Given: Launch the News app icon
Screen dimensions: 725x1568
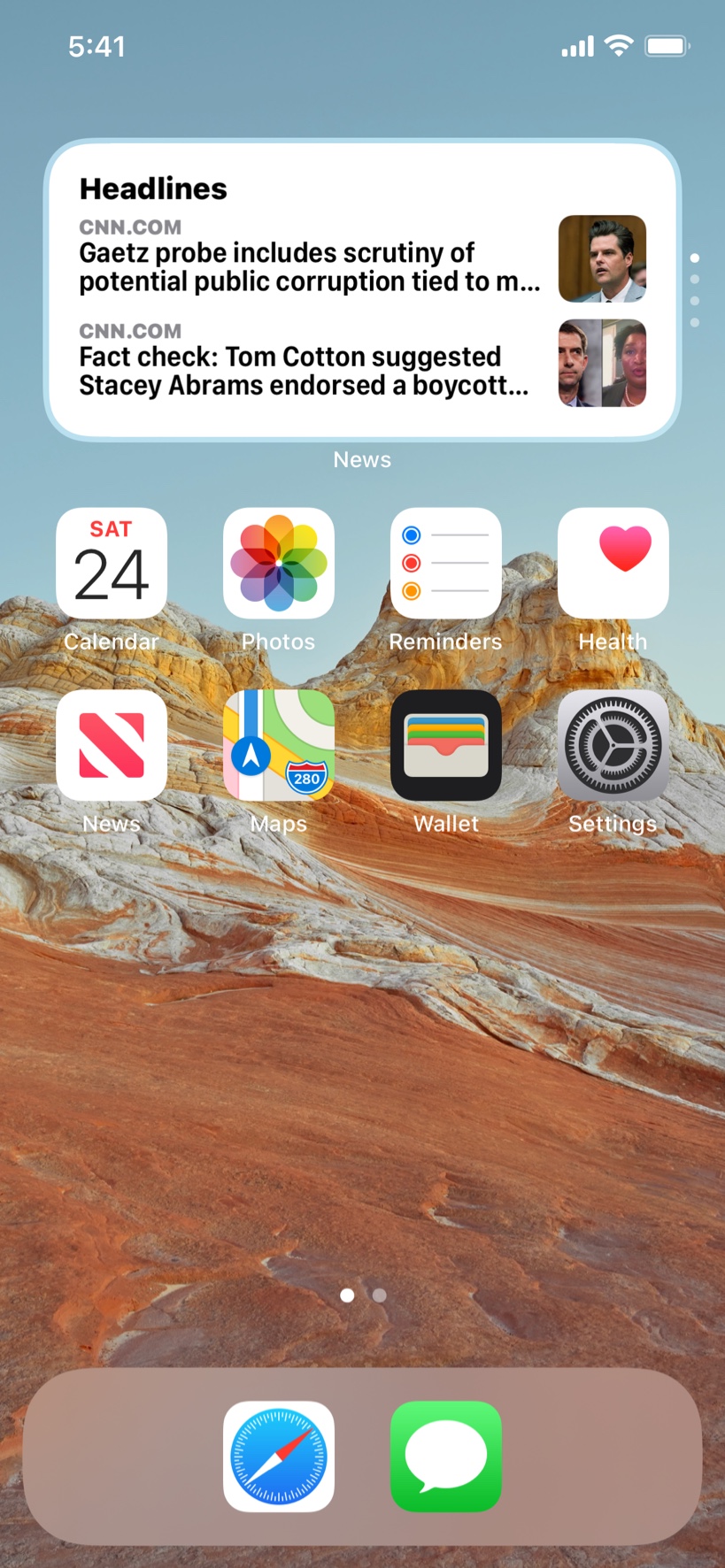Looking at the screenshot, I should [x=112, y=746].
